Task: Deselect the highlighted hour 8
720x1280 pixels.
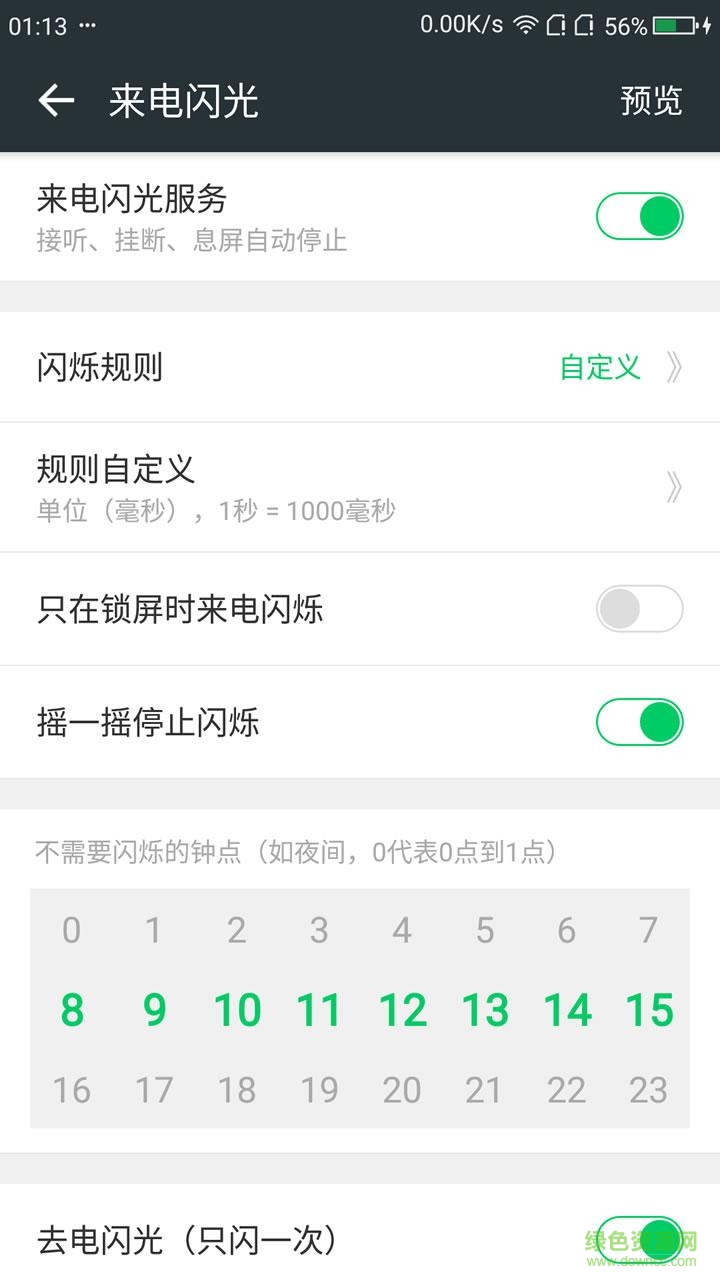Action: (x=70, y=1010)
